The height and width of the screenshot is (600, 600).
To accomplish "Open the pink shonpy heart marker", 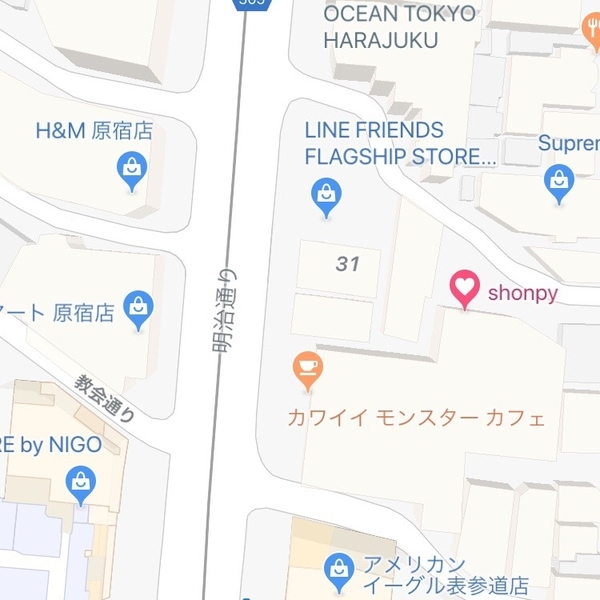I will (465, 289).
